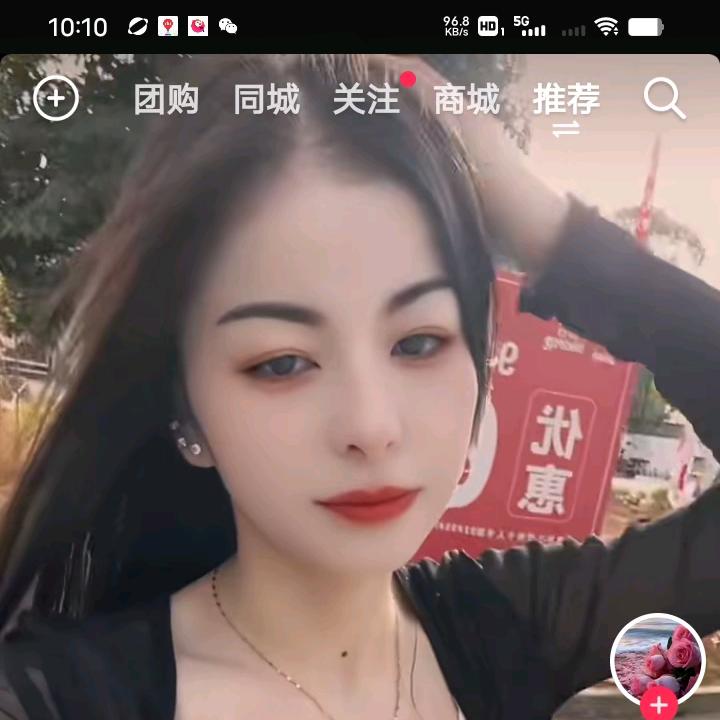
Task: Go to the 关注 feed
Action: point(366,100)
